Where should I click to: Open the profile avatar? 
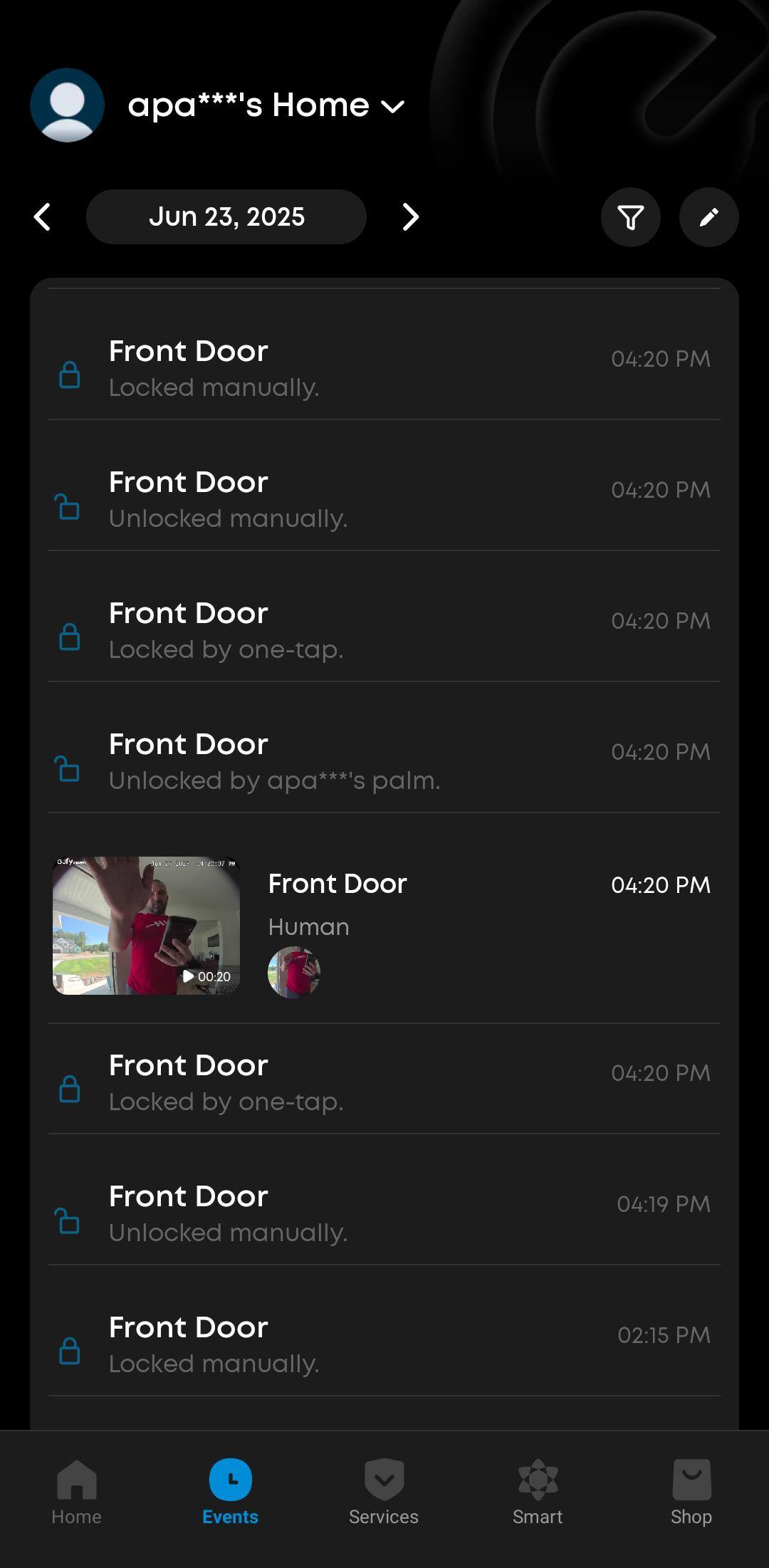(68, 105)
